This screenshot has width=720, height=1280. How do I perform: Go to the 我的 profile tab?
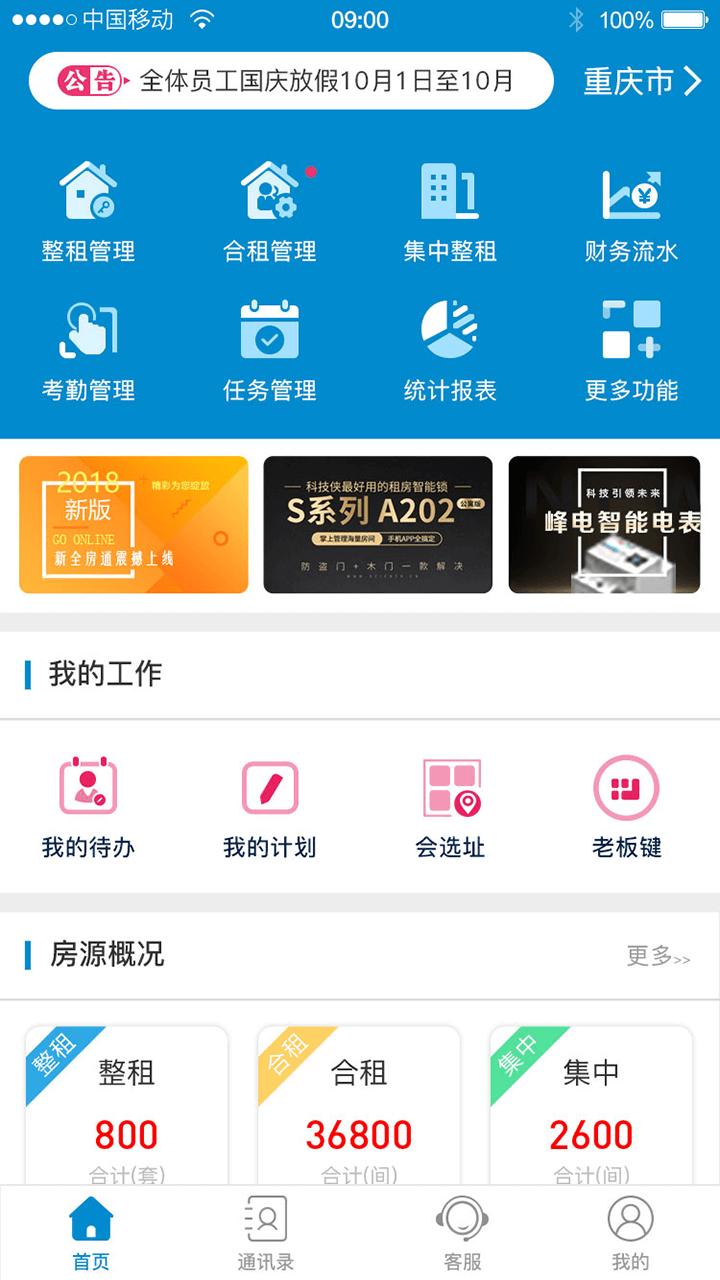tap(628, 1230)
